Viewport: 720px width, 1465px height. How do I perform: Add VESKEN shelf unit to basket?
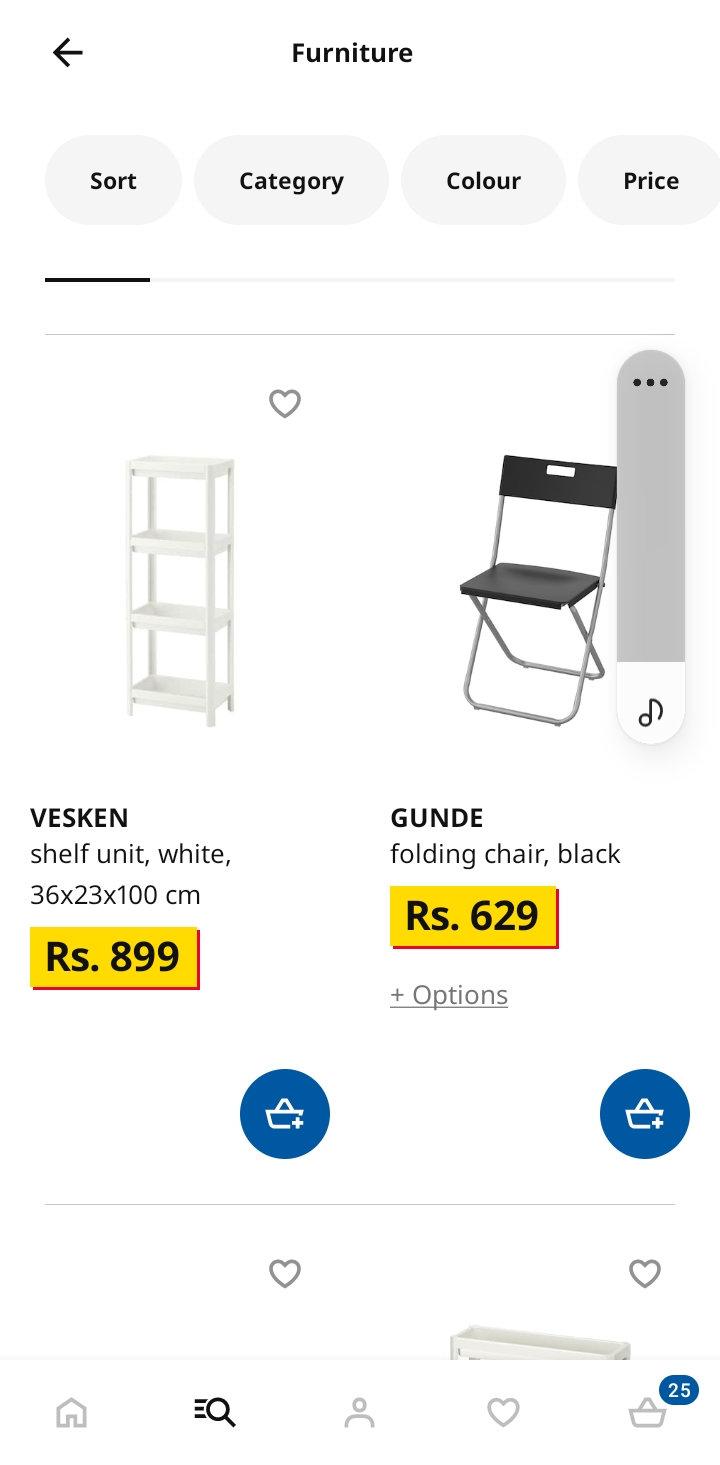coord(285,1114)
